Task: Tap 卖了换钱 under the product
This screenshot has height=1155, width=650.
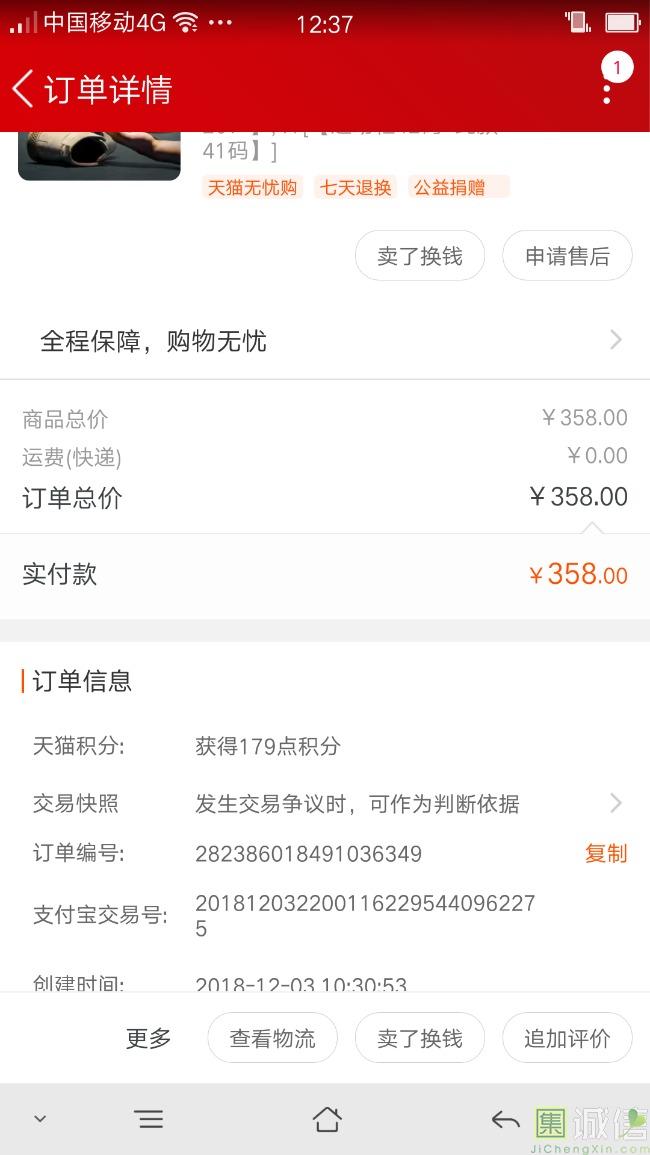Action: [419, 256]
